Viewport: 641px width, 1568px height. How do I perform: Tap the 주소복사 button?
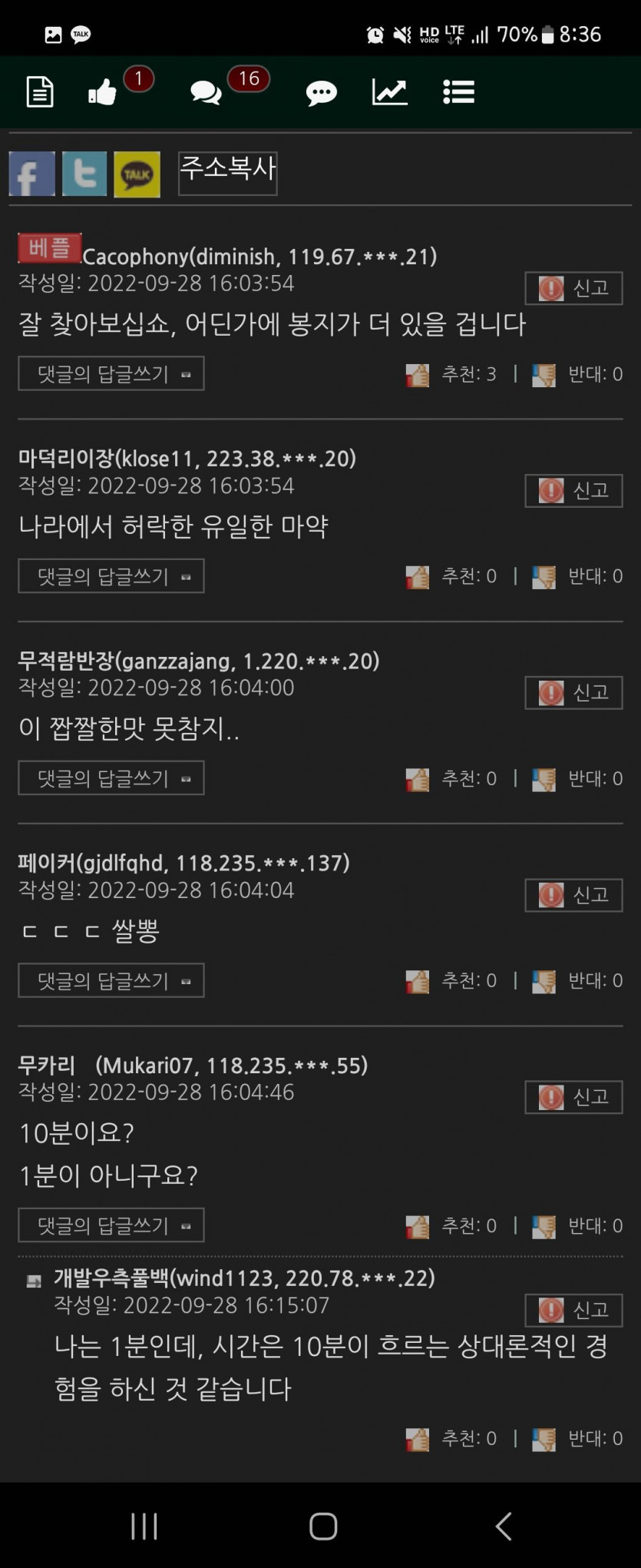[228, 173]
